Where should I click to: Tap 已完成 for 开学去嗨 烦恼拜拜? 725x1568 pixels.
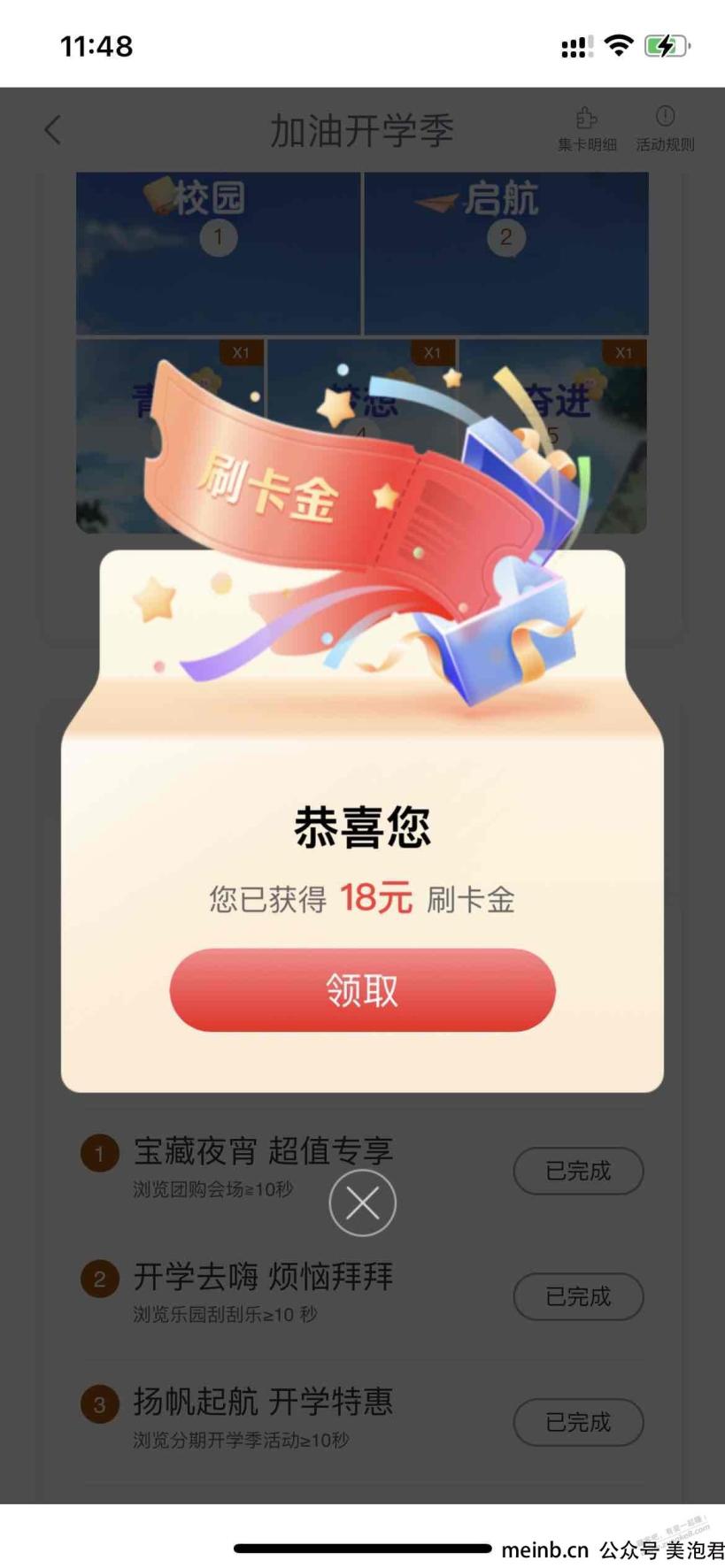click(x=578, y=1296)
